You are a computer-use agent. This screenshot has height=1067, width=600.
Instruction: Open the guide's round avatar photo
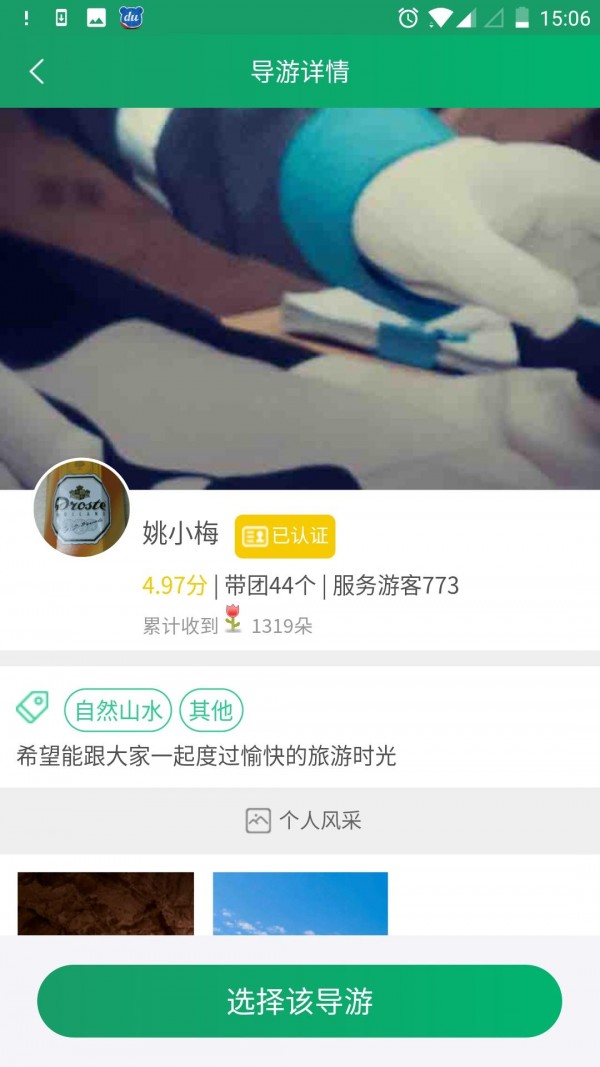point(82,508)
